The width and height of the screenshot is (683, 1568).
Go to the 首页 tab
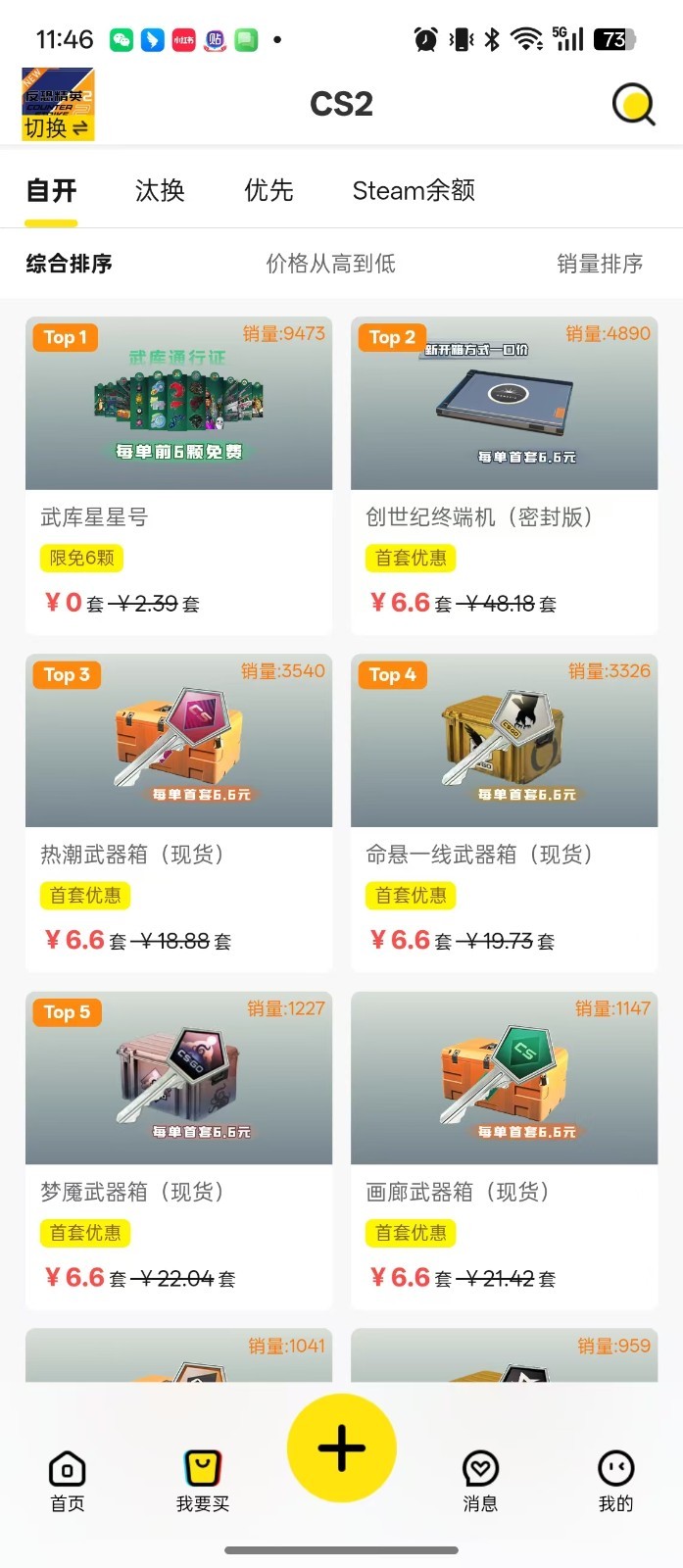point(68,1481)
